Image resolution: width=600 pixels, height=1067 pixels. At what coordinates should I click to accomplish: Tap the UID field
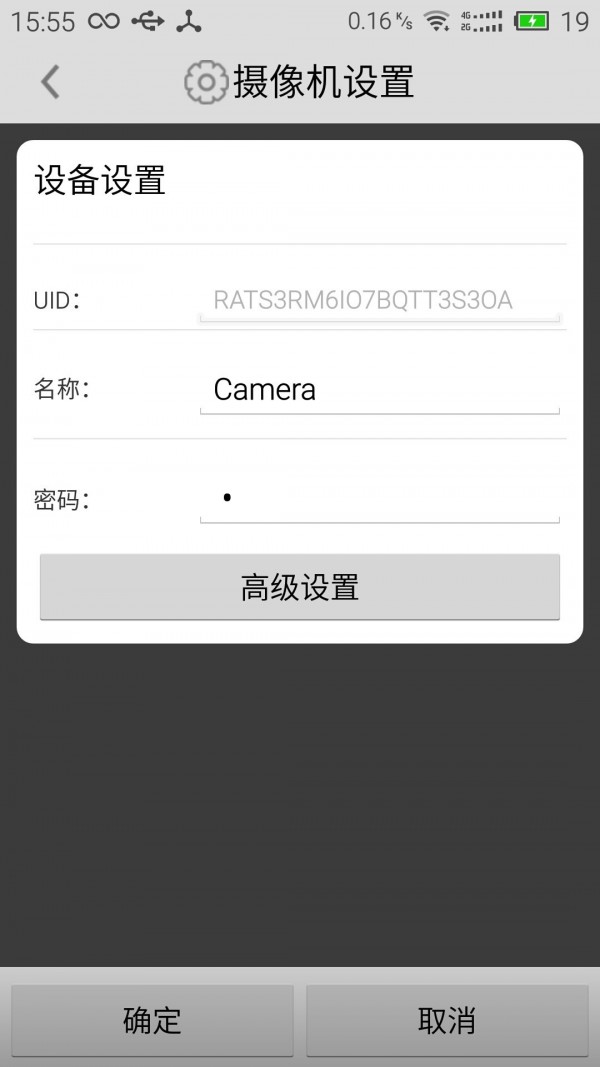[379, 300]
